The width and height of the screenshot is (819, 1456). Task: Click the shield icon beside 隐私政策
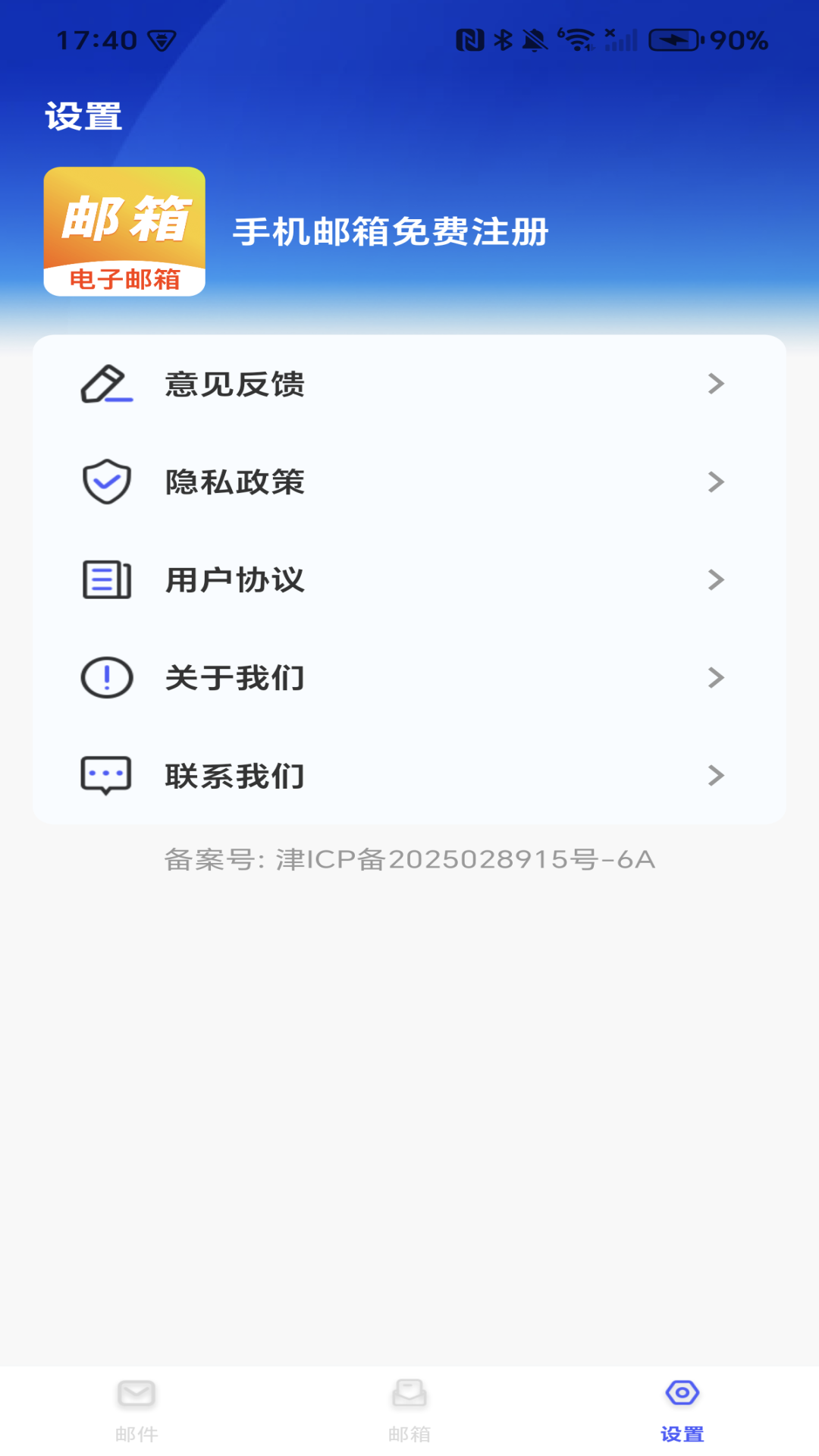coord(105,482)
